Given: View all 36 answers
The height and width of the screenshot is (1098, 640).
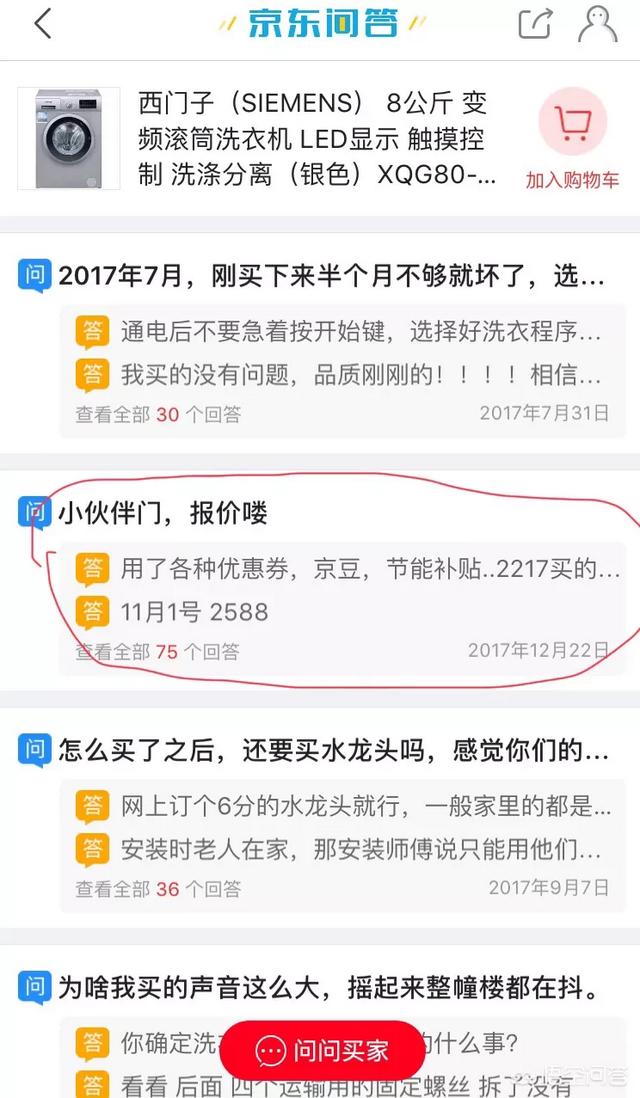Looking at the screenshot, I should (x=158, y=889).
